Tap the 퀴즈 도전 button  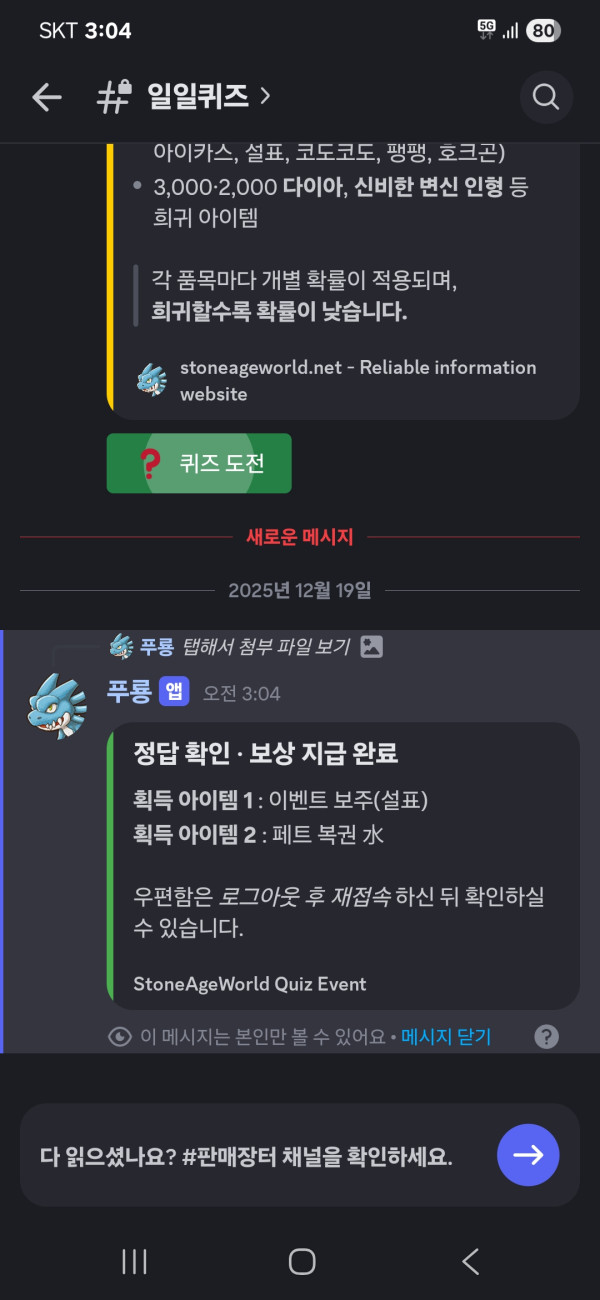tap(199, 463)
